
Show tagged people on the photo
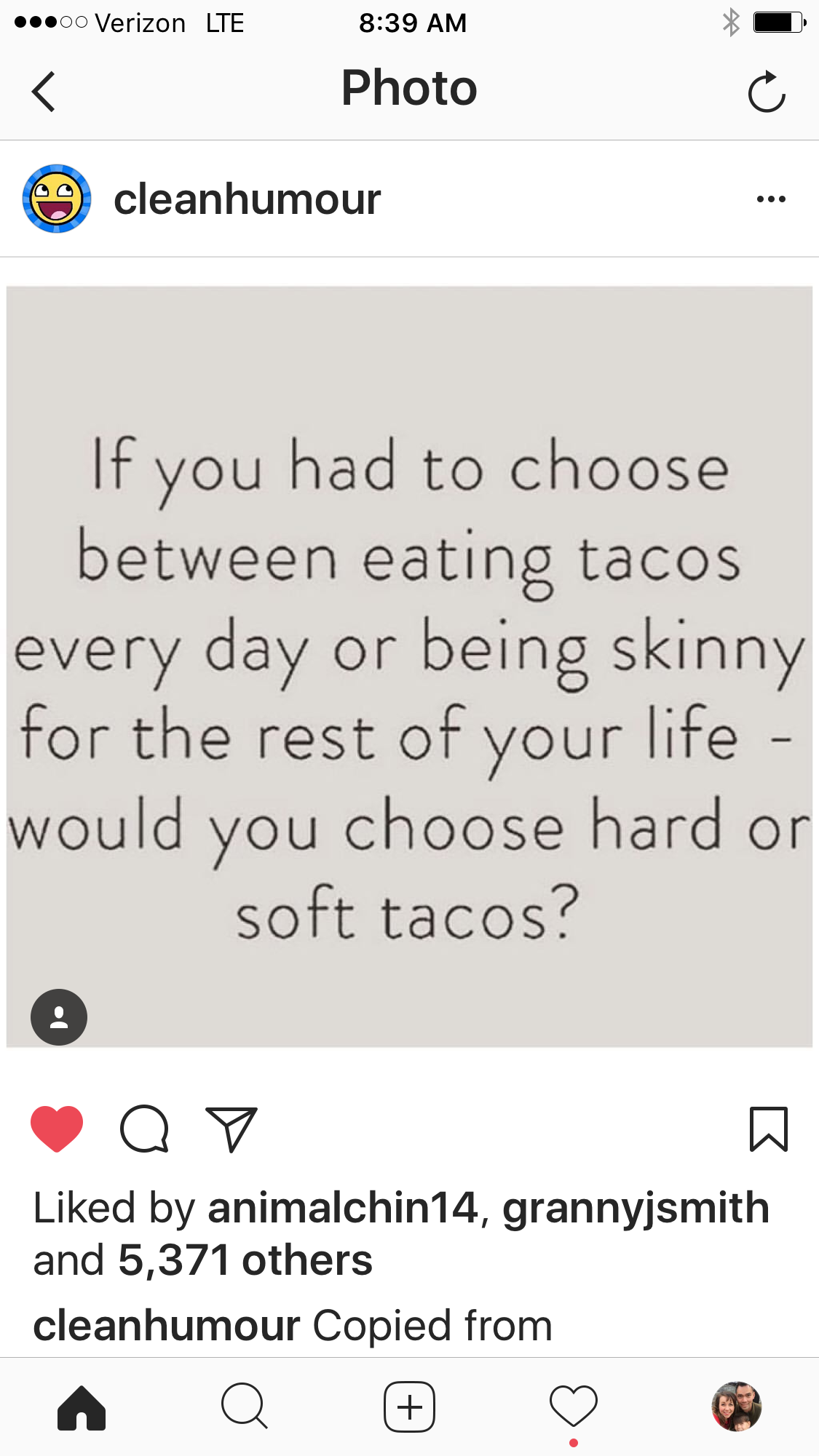click(x=59, y=1017)
